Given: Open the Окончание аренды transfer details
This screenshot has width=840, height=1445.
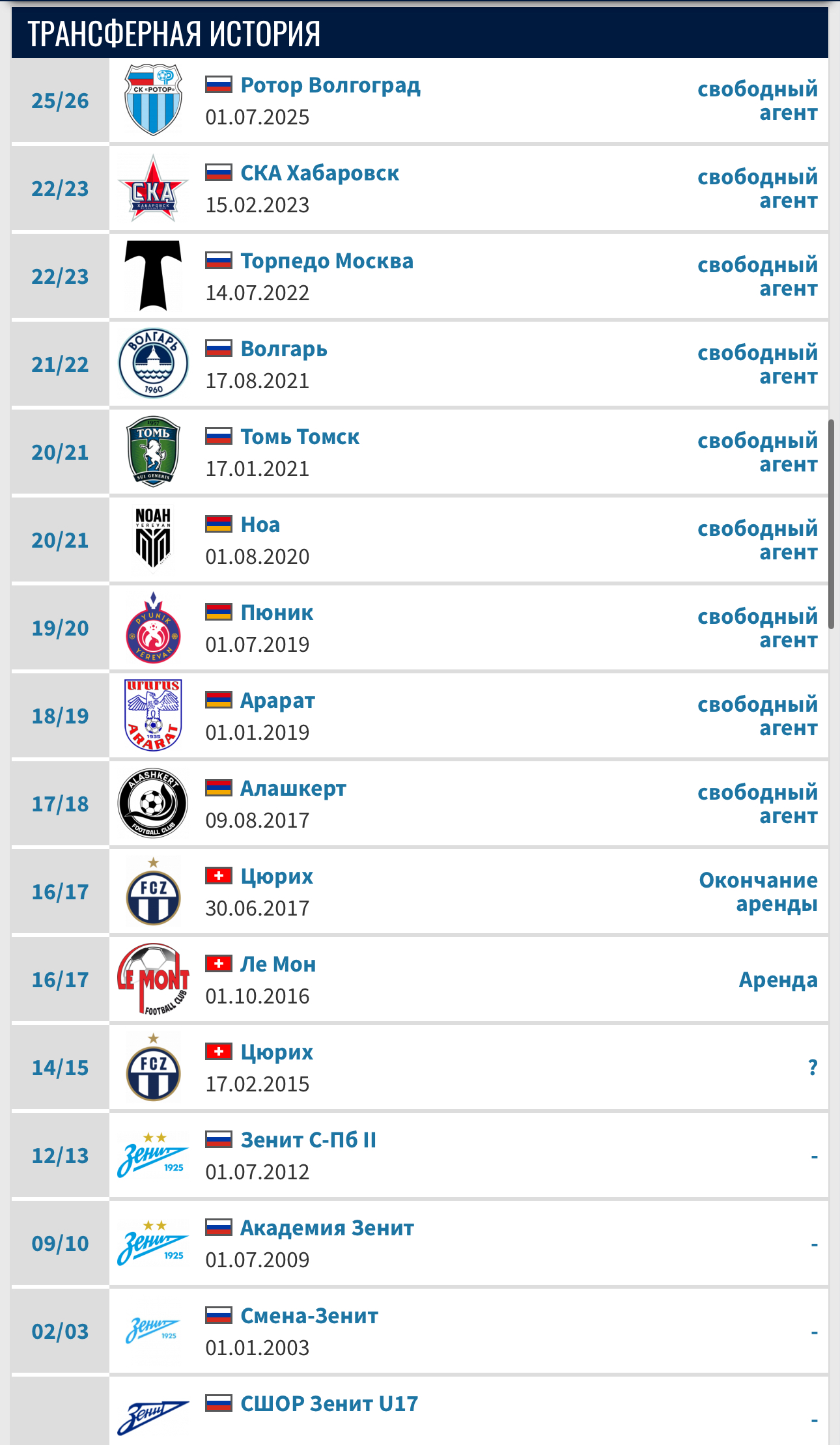Looking at the screenshot, I should point(758,892).
